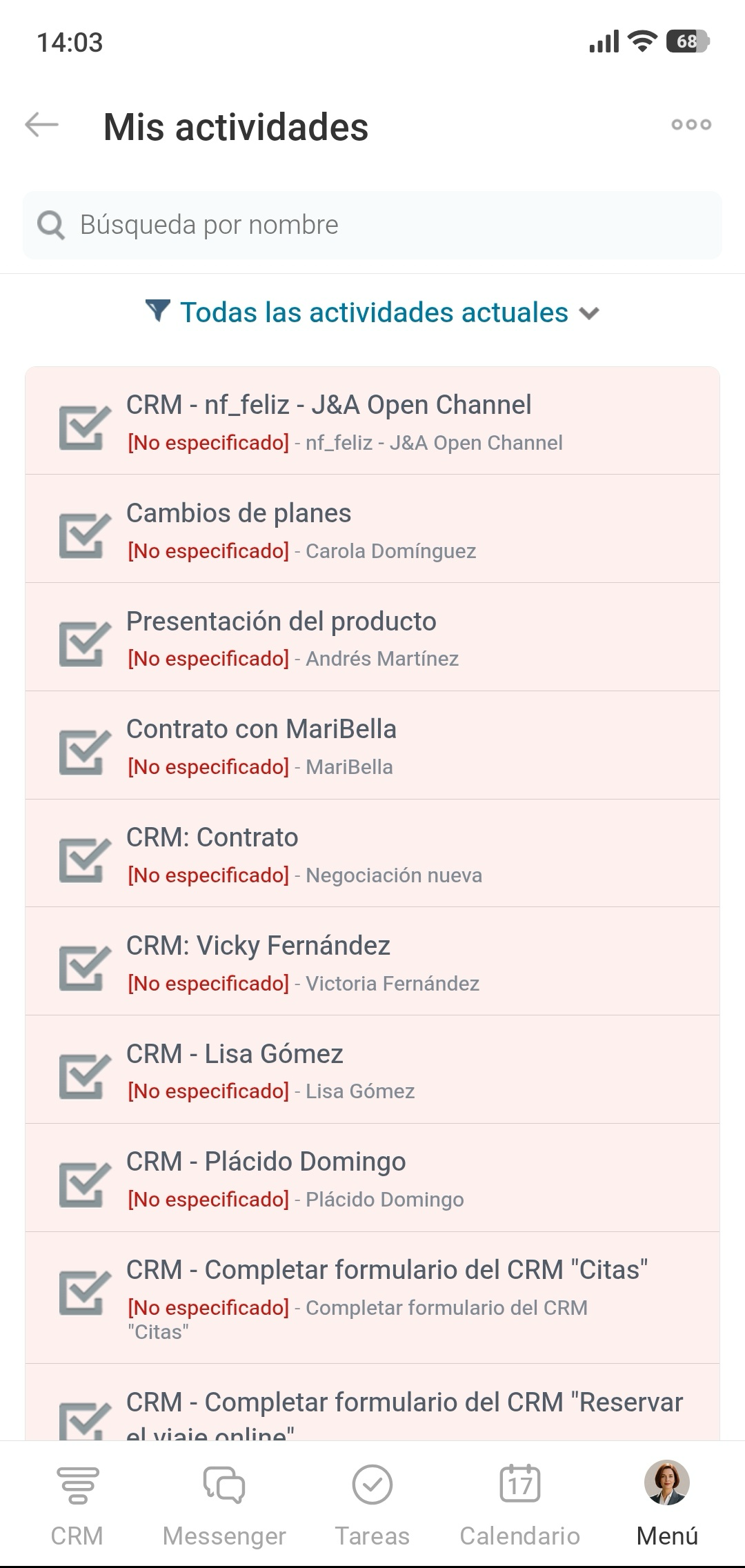The height and width of the screenshot is (1568, 745).
Task: Expand the Todas las actividades actuales filter
Action: [372, 312]
